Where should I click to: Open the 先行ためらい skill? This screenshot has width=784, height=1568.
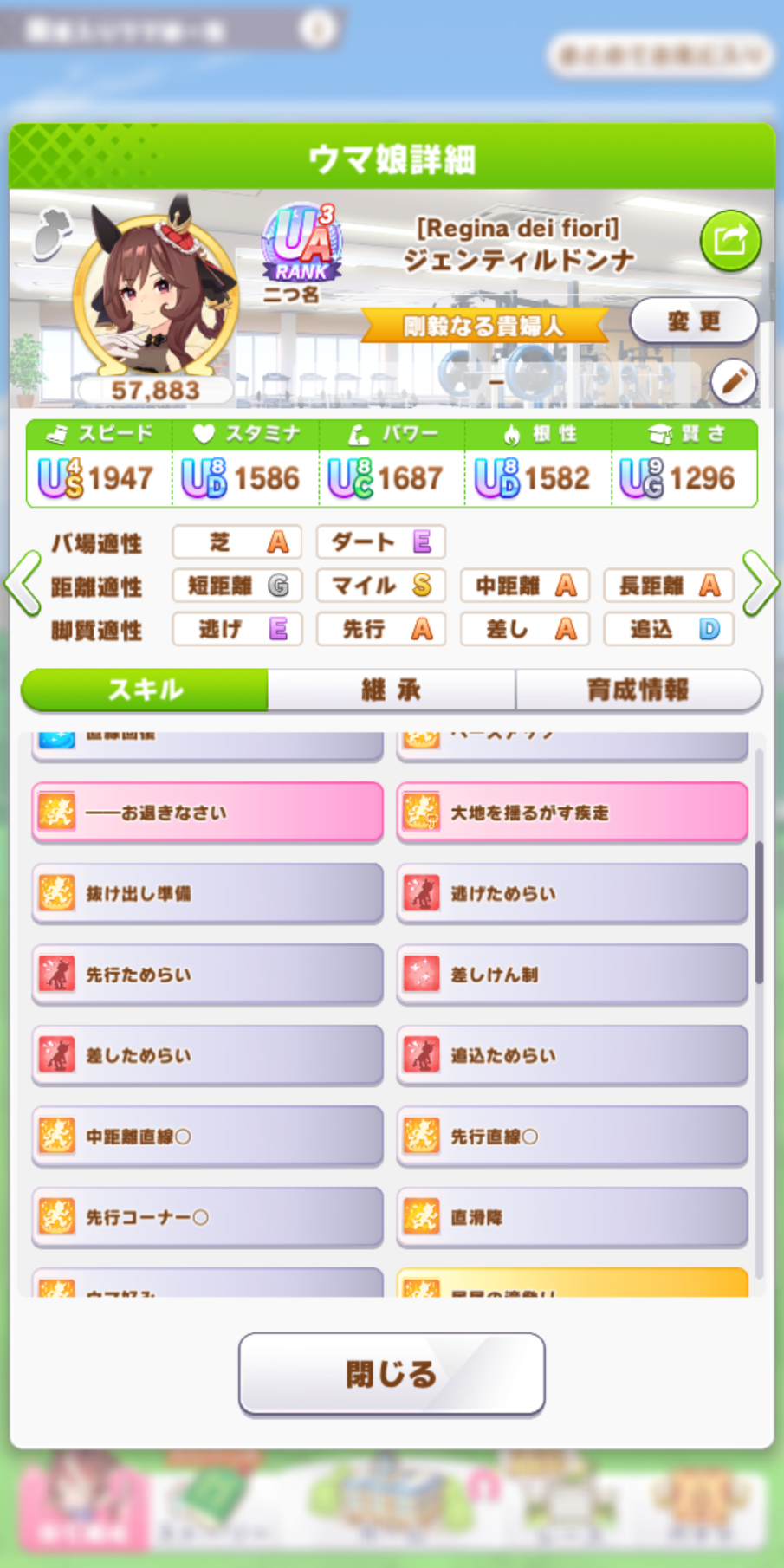pos(207,974)
